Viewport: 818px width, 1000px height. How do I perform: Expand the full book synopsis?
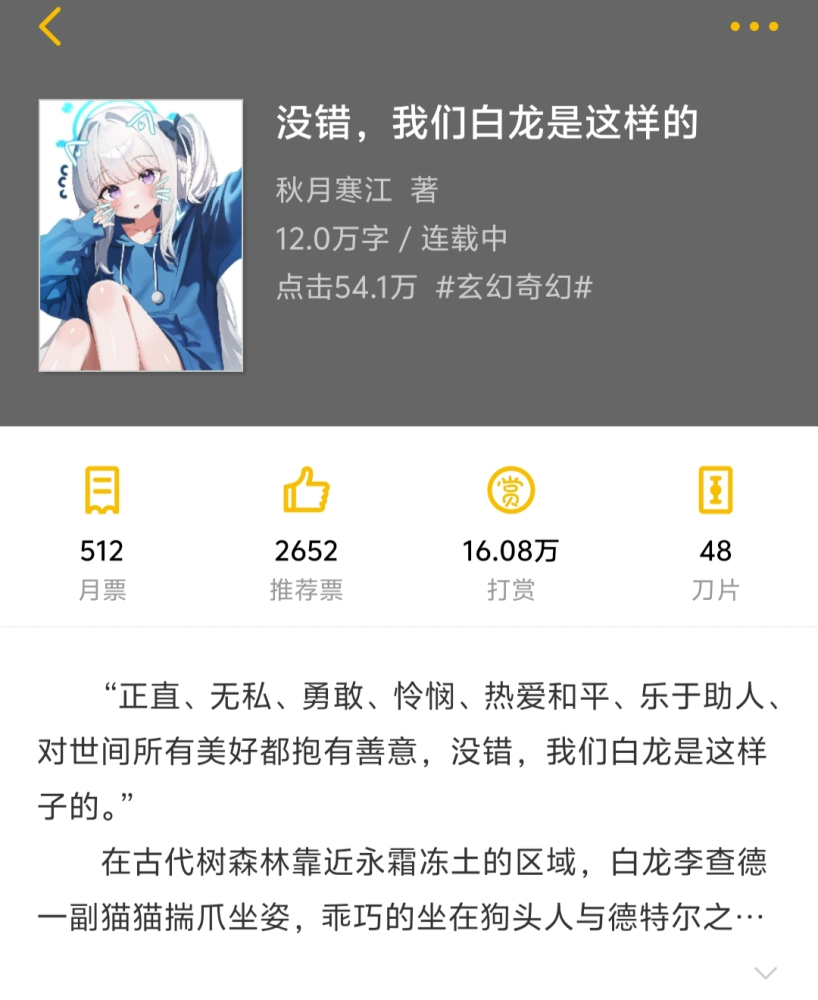[x=765, y=972]
